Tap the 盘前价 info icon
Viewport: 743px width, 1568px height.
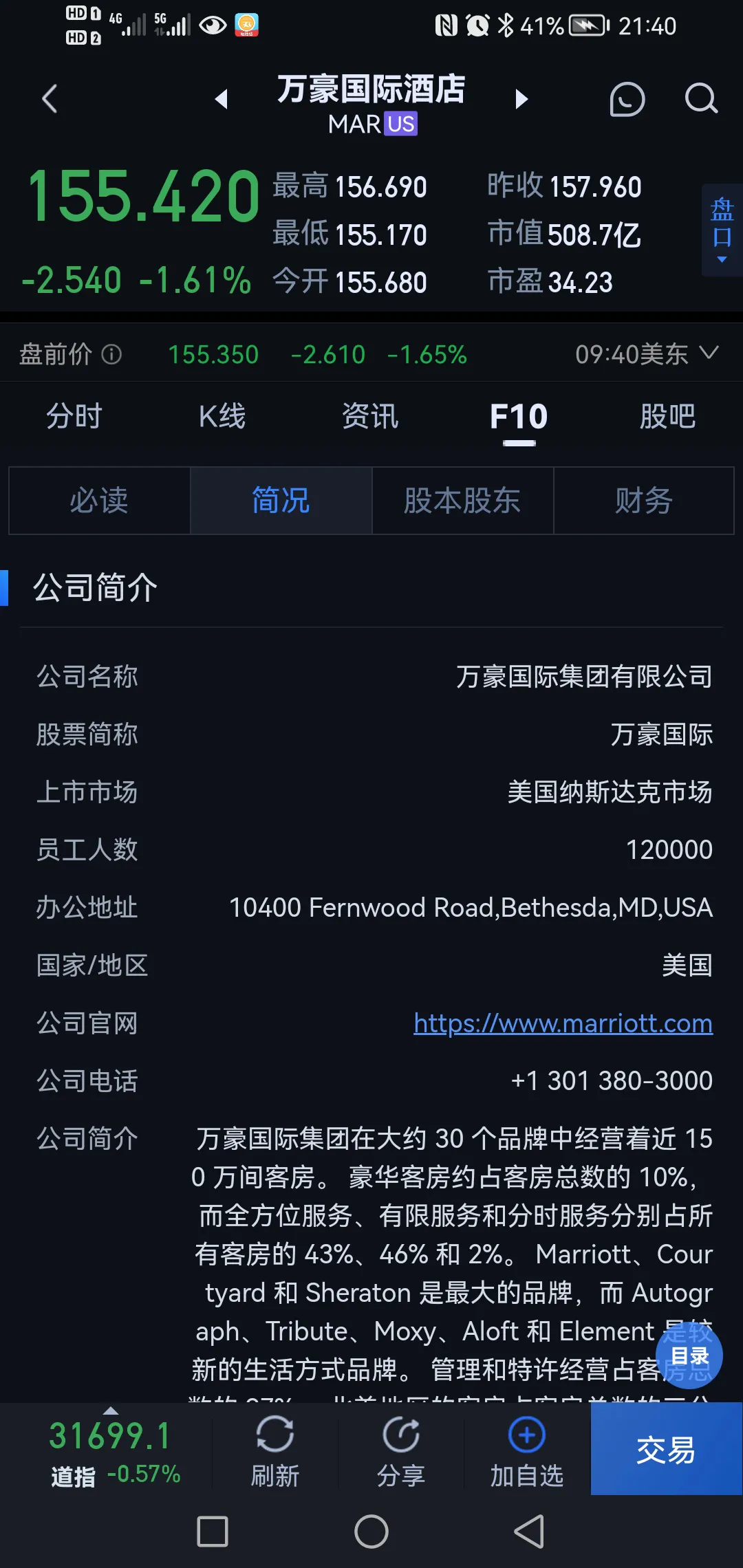pos(111,354)
